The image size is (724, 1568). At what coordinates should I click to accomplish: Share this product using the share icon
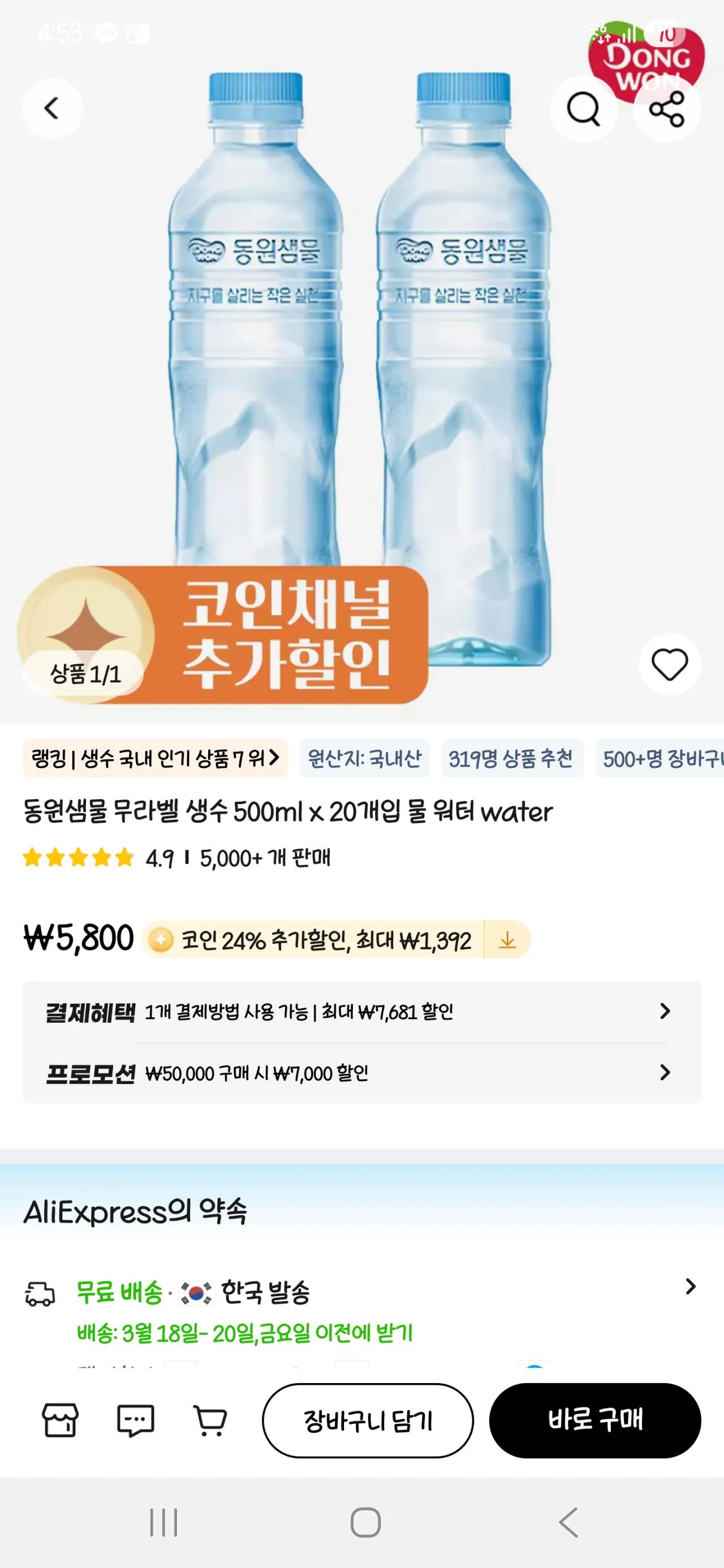(667, 110)
